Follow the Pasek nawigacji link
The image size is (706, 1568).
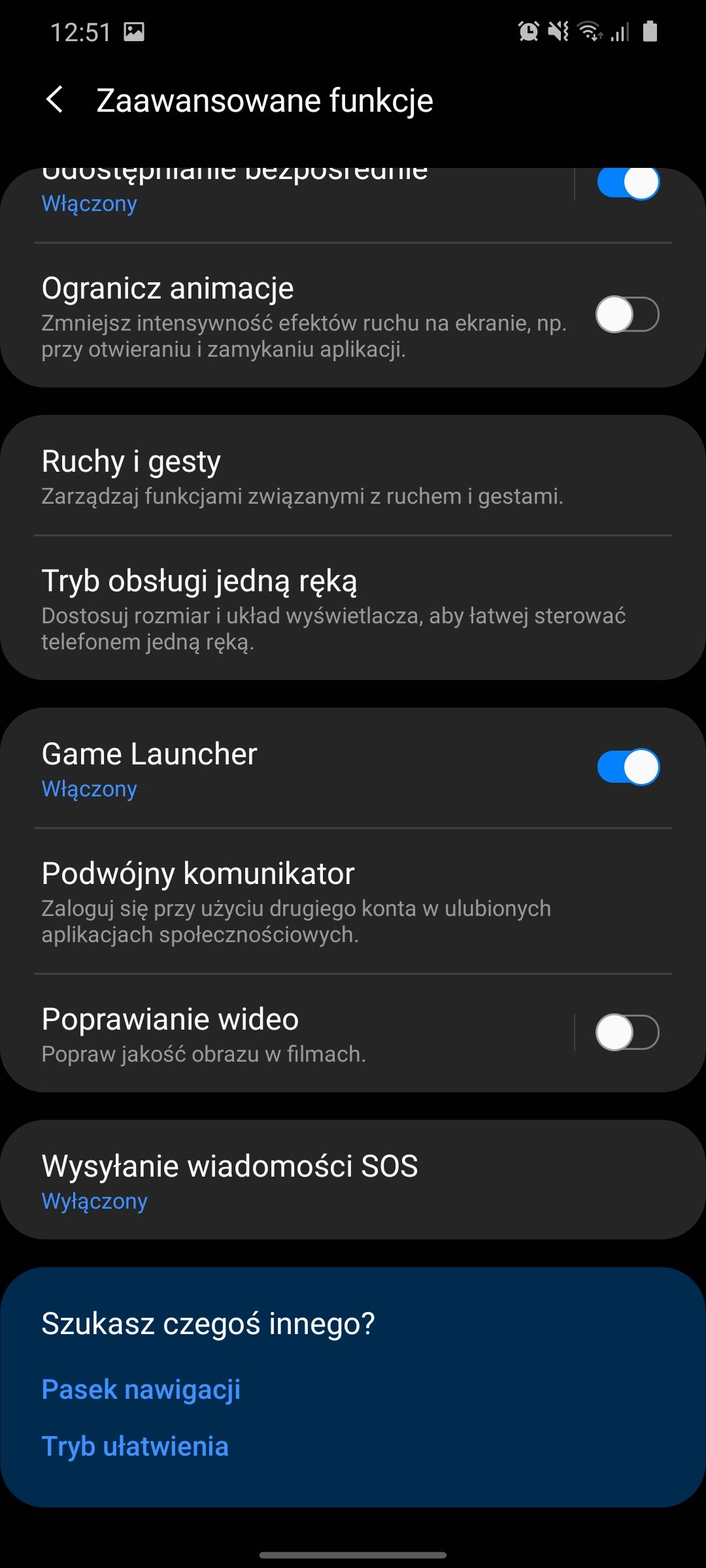(141, 1389)
